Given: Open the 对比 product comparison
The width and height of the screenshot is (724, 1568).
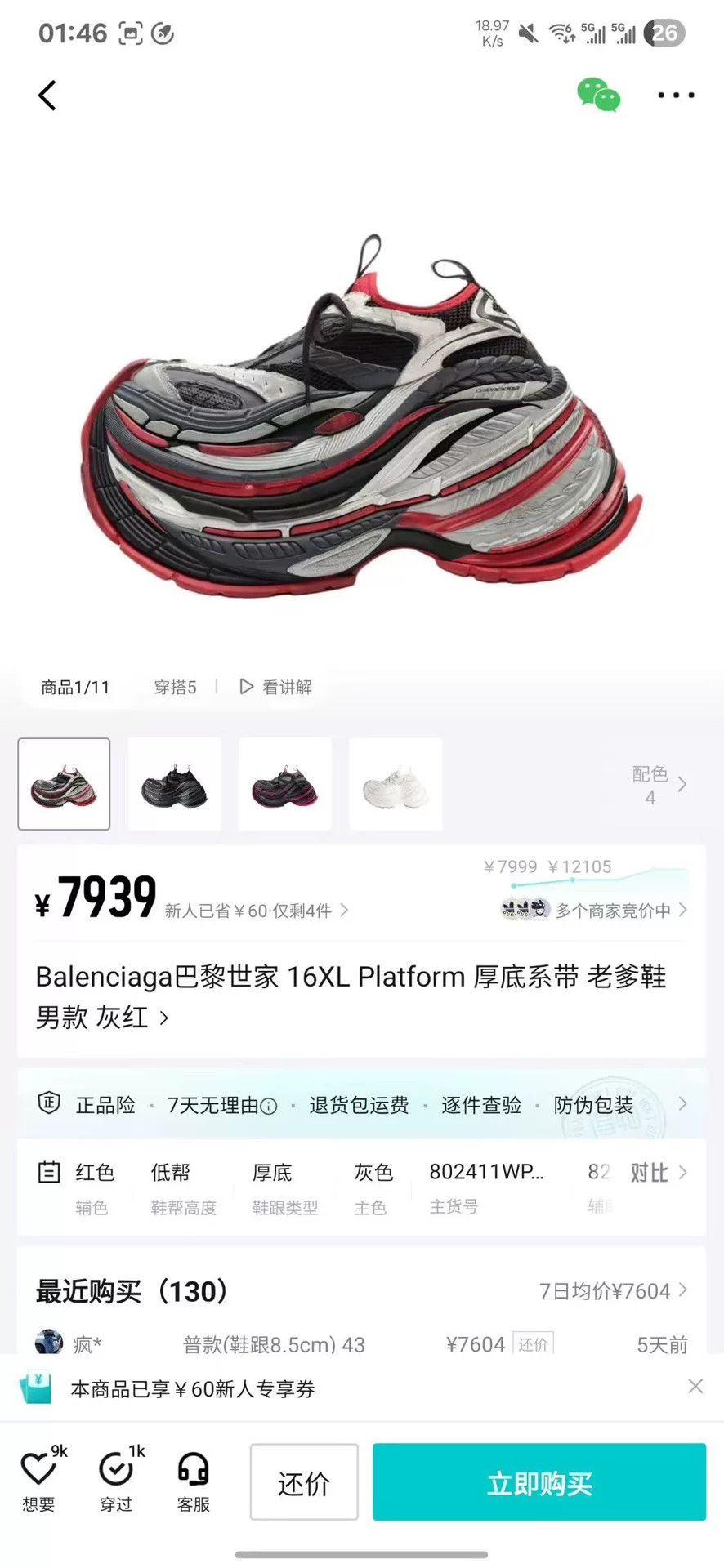Looking at the screenshot, I should coord(659,1173).
